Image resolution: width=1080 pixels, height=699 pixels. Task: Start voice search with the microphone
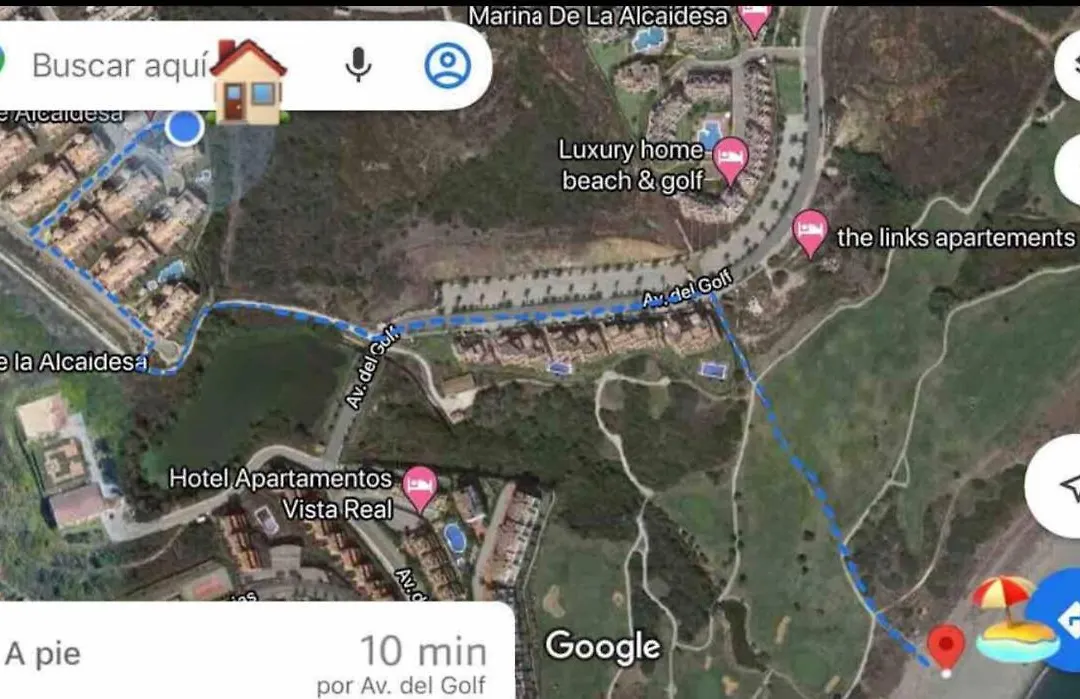point(358,66)
